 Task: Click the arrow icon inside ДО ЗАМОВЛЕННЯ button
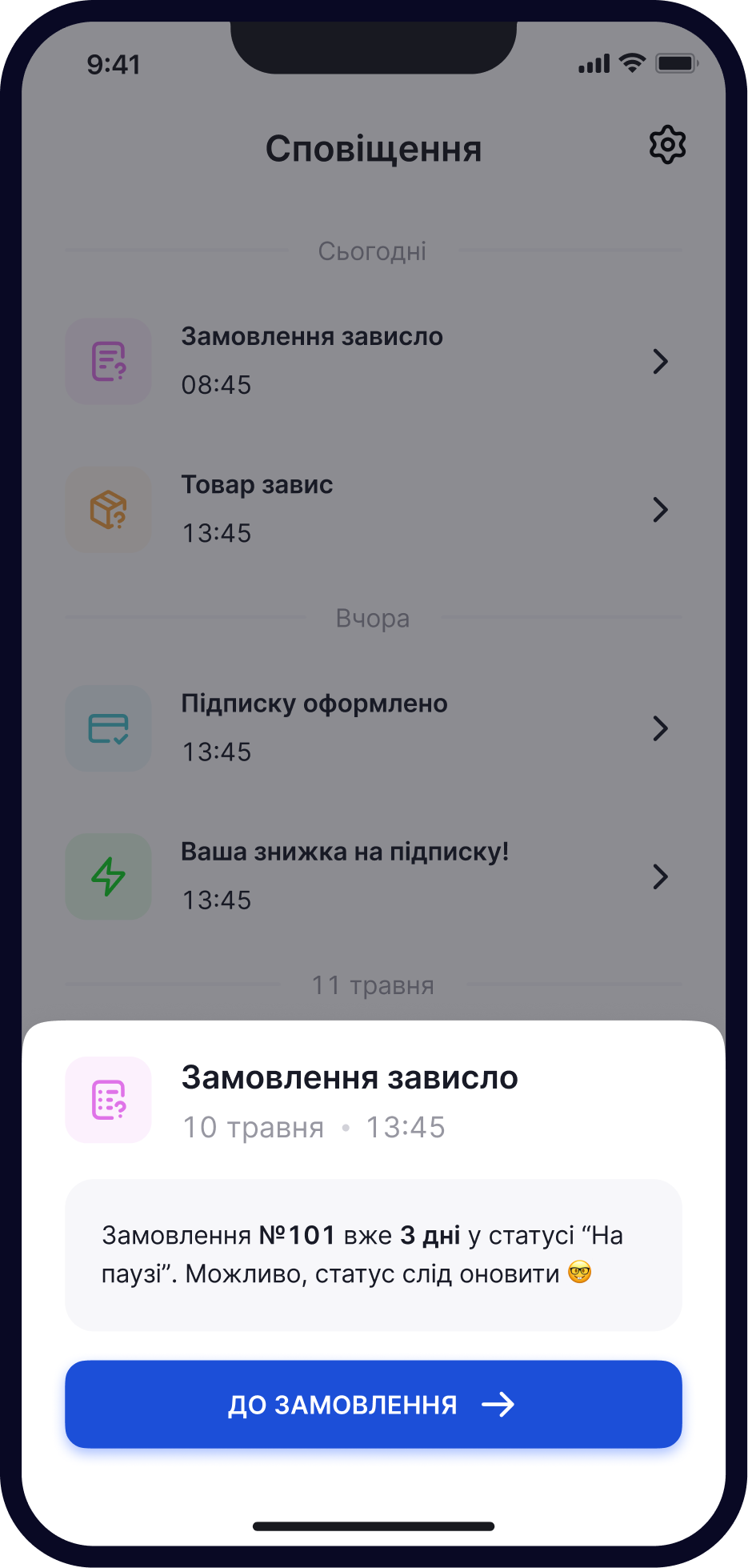tap(500, 1405)
